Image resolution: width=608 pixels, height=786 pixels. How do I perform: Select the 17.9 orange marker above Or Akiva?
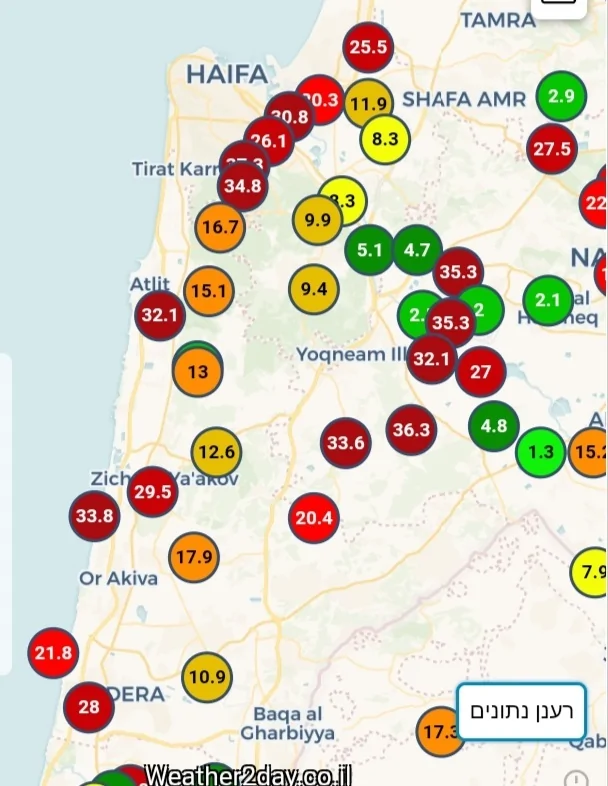coord(194,557)
